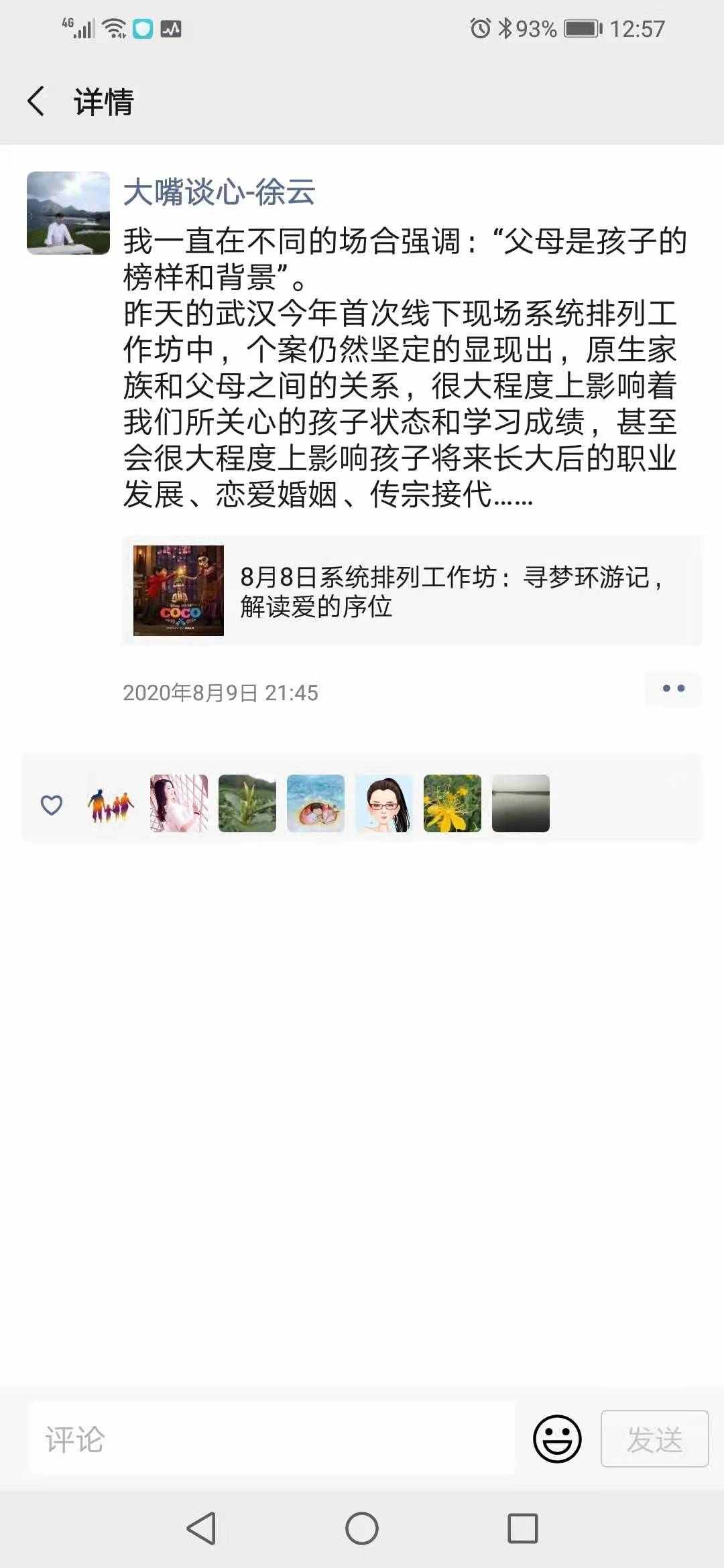
Task: Open the 8月8日系统排列工作坊 article card
Action: (412, 591)
